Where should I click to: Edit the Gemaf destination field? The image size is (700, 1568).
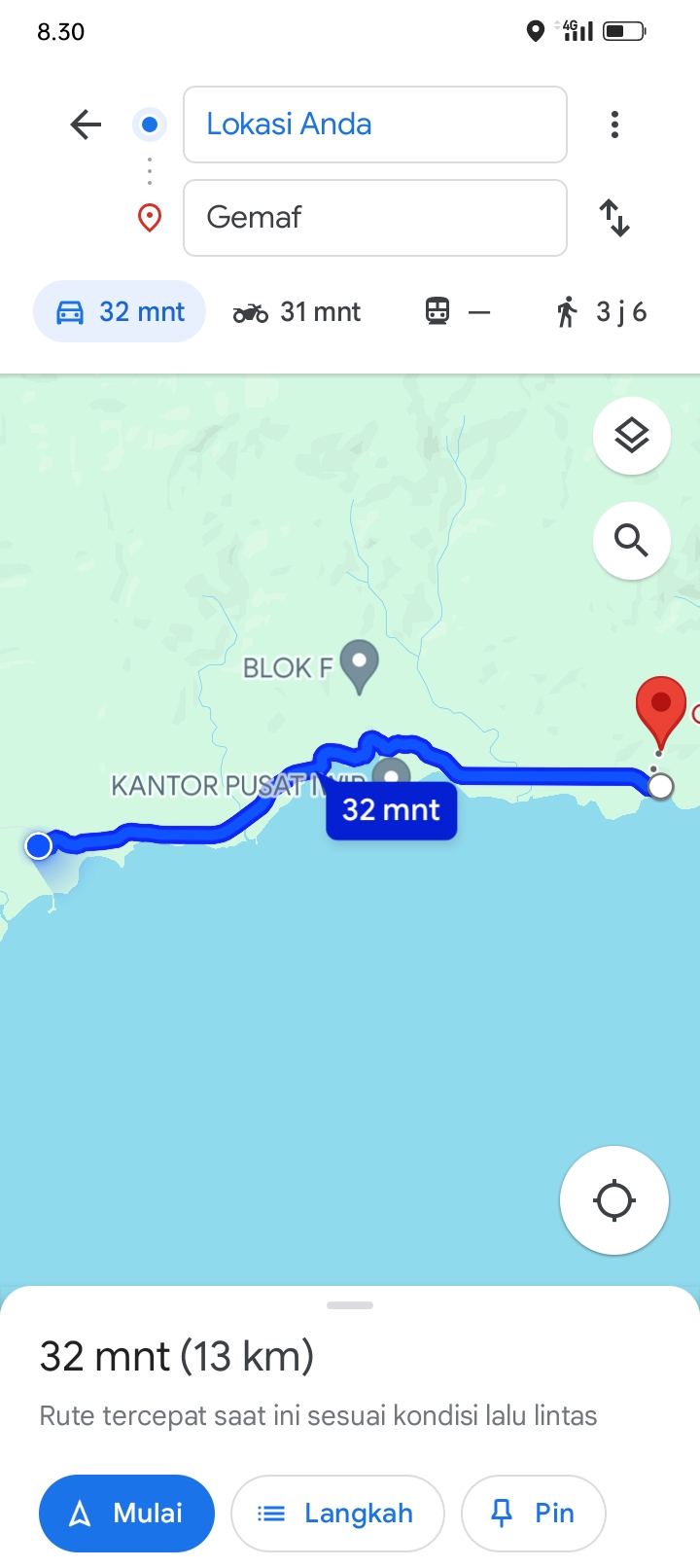pos(375,218)
